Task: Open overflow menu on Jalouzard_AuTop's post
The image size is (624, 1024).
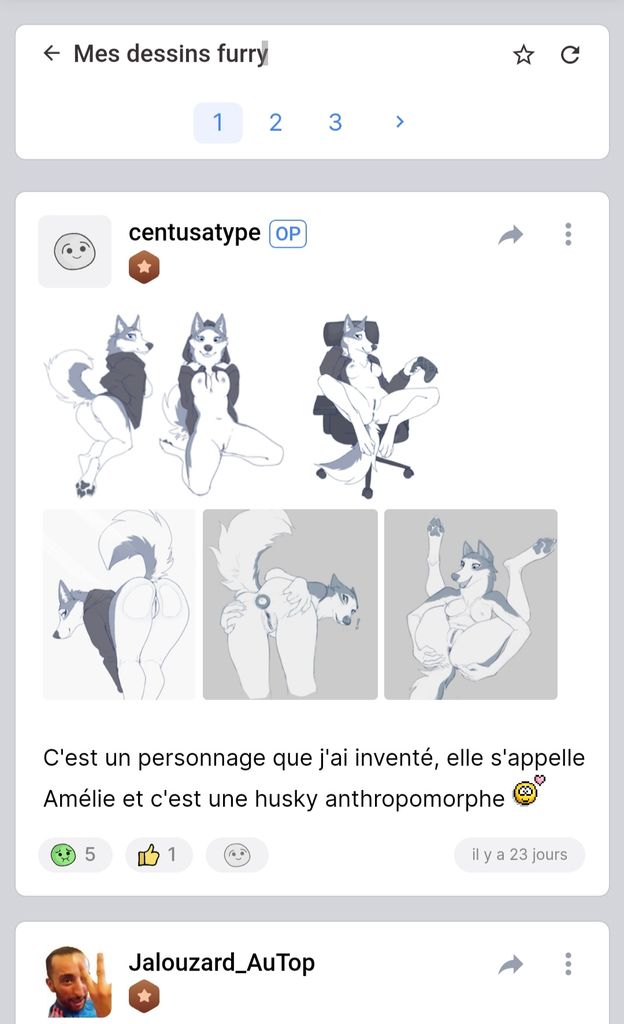Action: click(568, 965)
